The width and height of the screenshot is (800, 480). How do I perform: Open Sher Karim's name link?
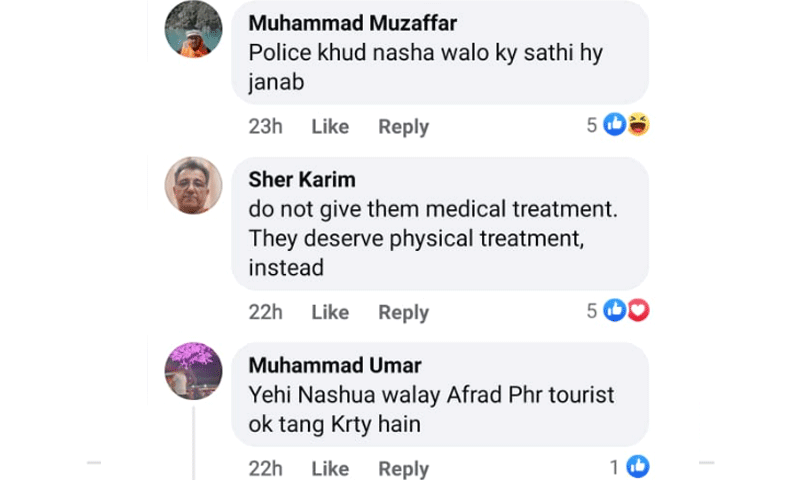tap(301, 180)
